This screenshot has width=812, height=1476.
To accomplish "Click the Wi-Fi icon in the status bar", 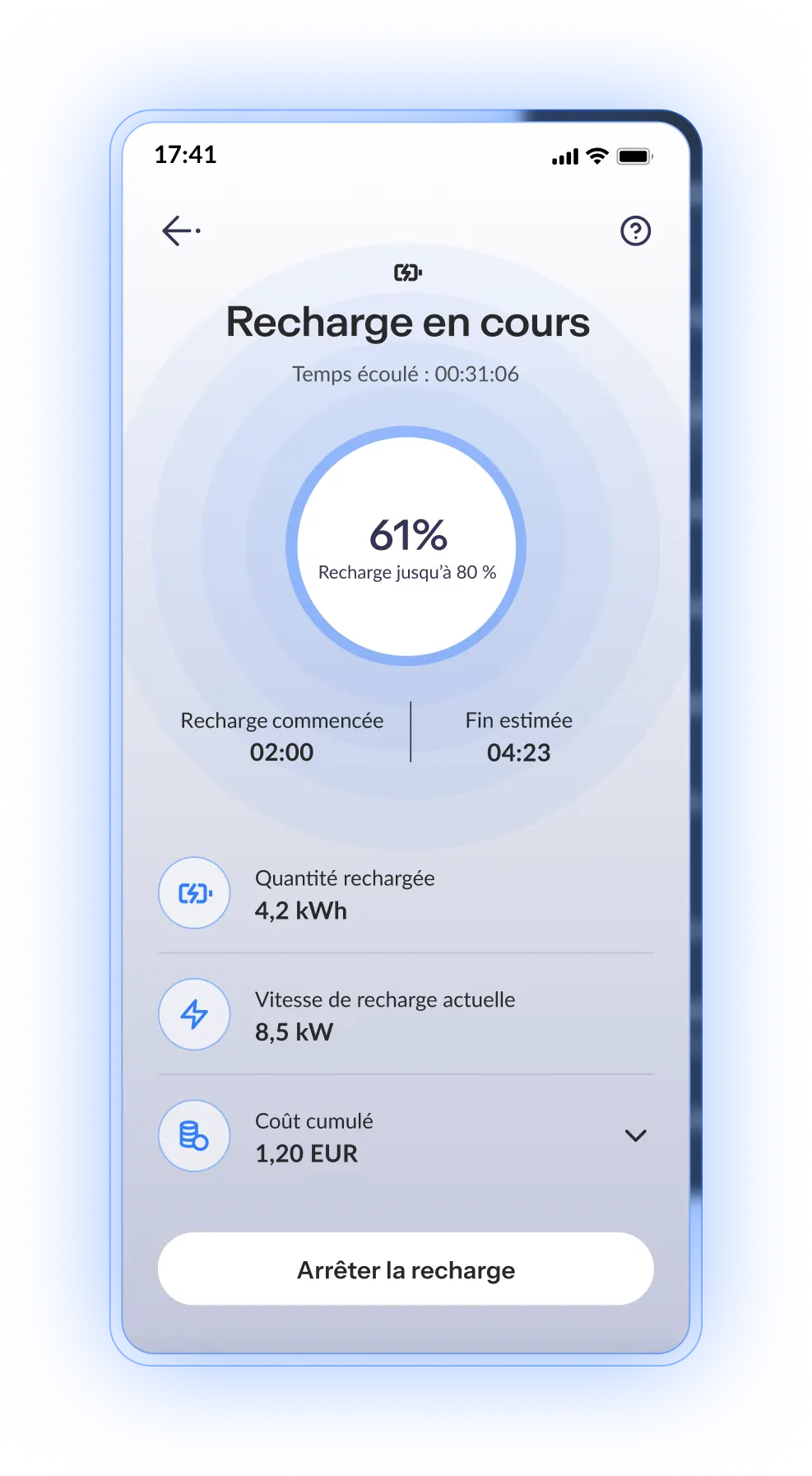I will coord(596,155).
